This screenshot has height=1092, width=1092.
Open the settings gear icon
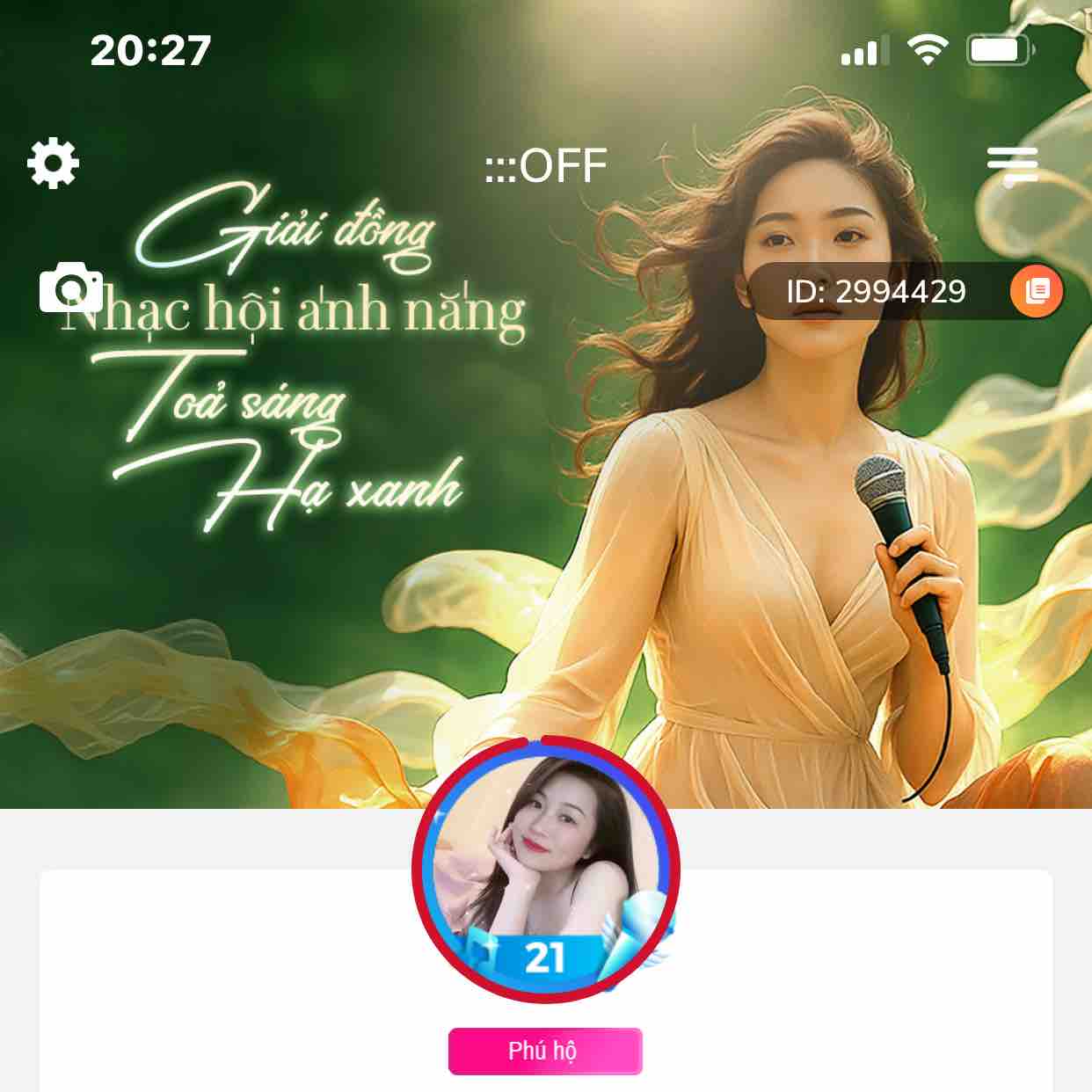coord(53,163)
